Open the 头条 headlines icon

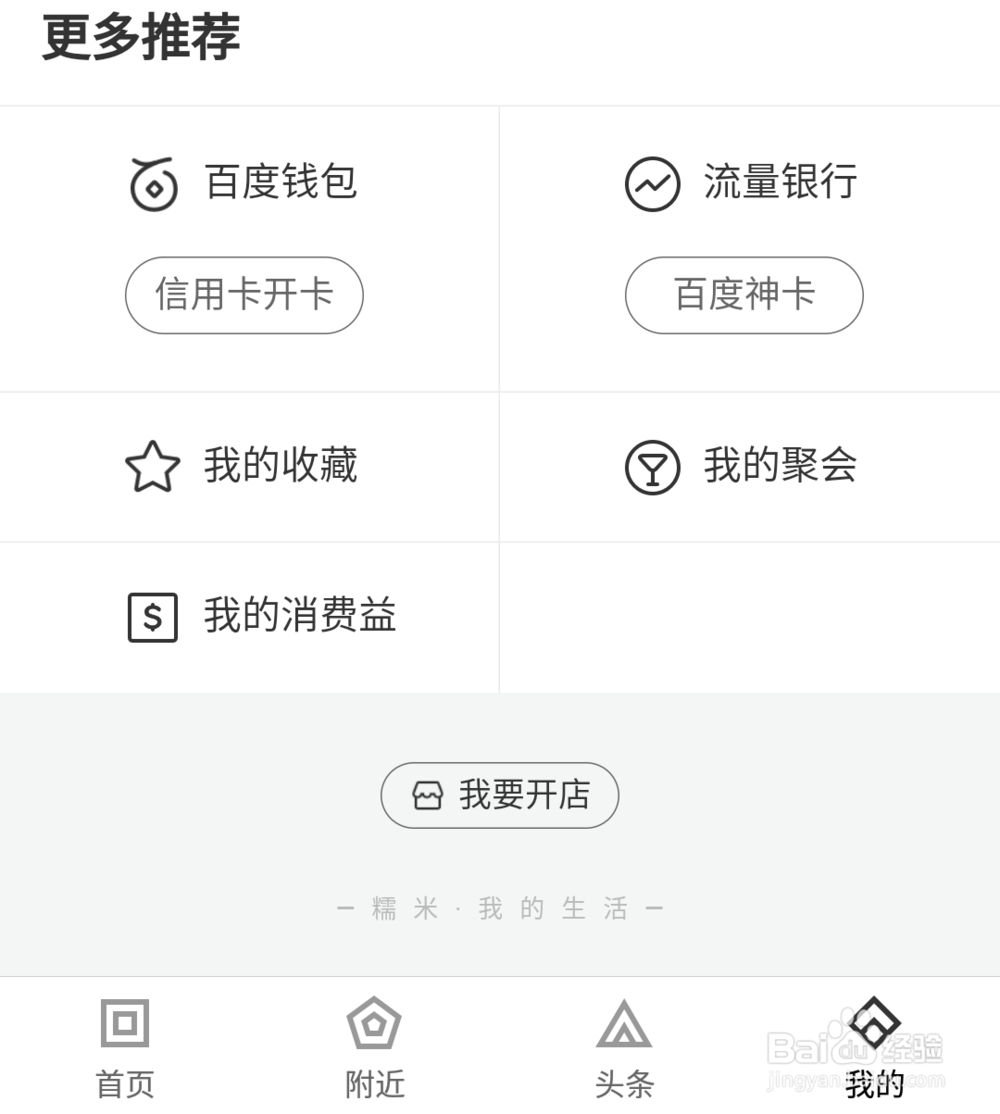624,1023
